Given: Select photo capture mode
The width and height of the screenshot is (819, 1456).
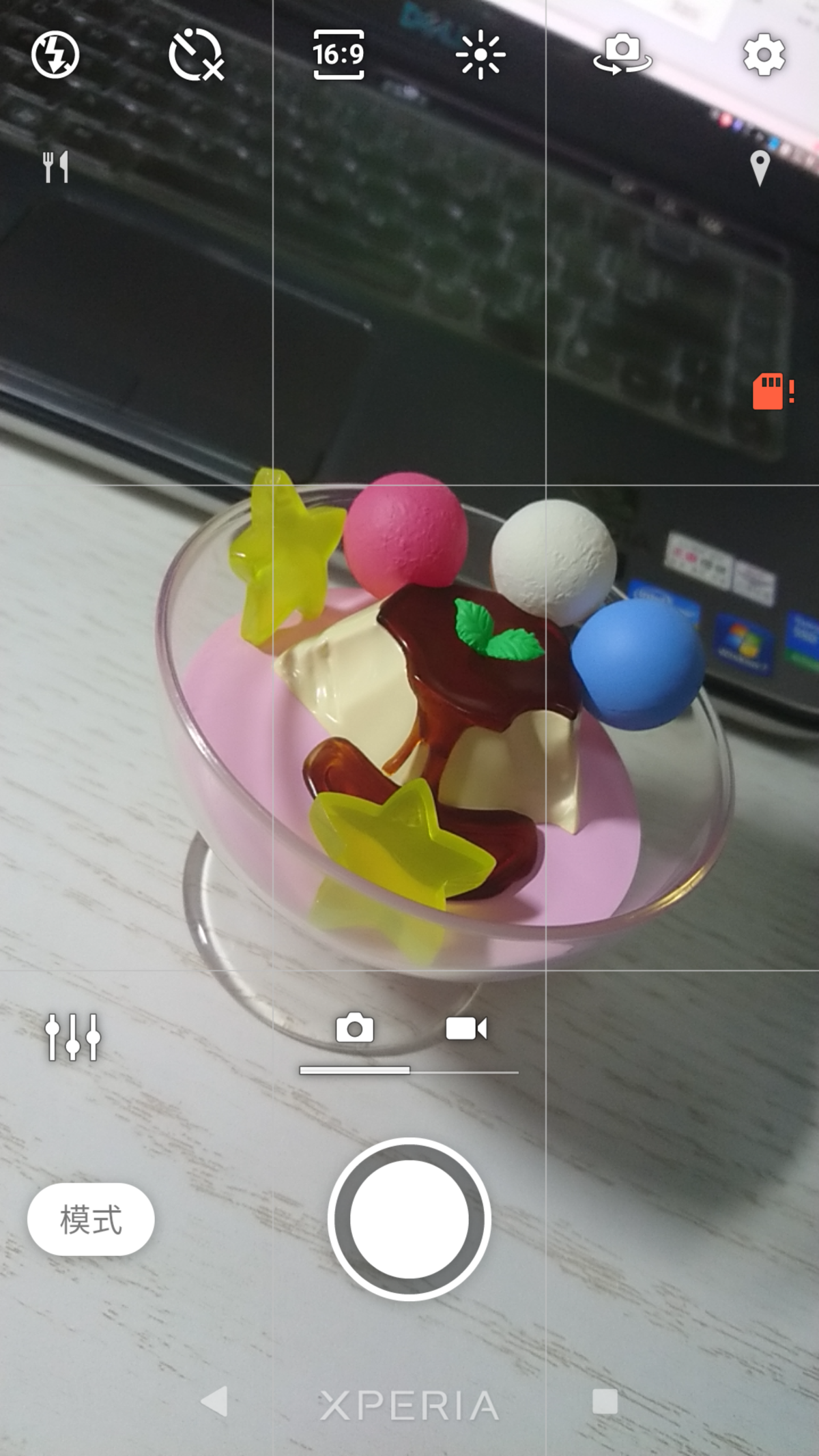Looking at the screenshot, I should tap(355, 1028).
